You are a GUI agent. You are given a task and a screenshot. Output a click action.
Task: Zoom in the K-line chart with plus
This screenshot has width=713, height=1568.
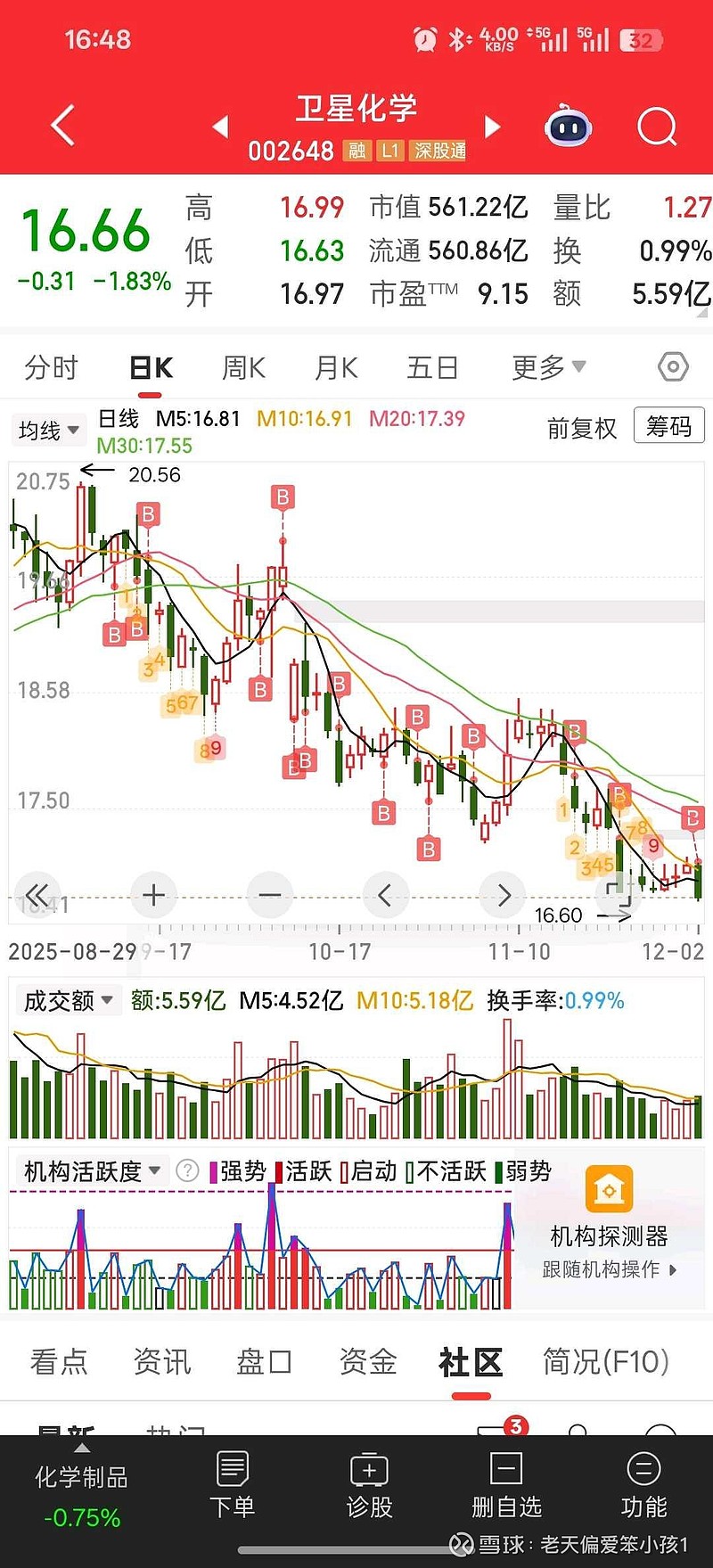tap(153, 895)
